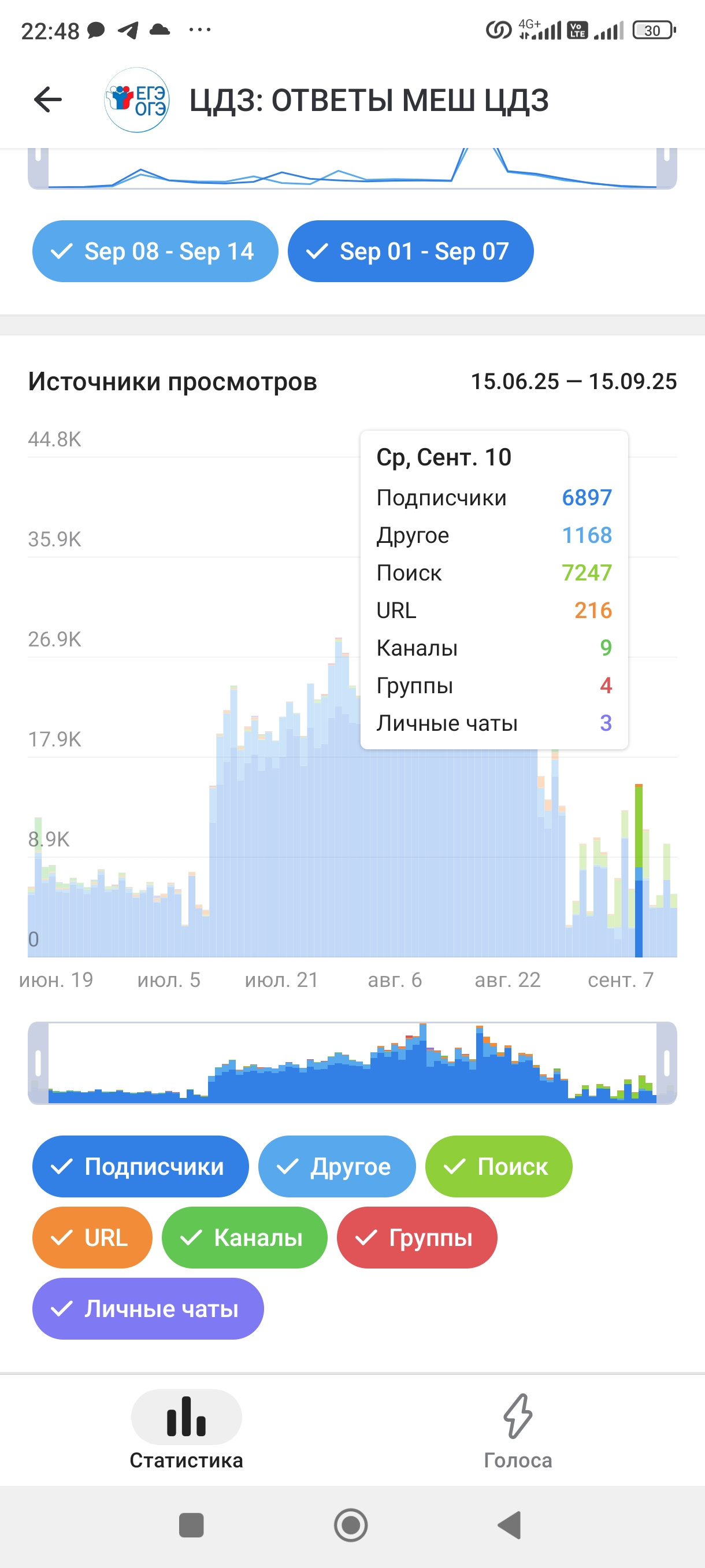Uncheck the Группы source chip

coord(417,1237)
